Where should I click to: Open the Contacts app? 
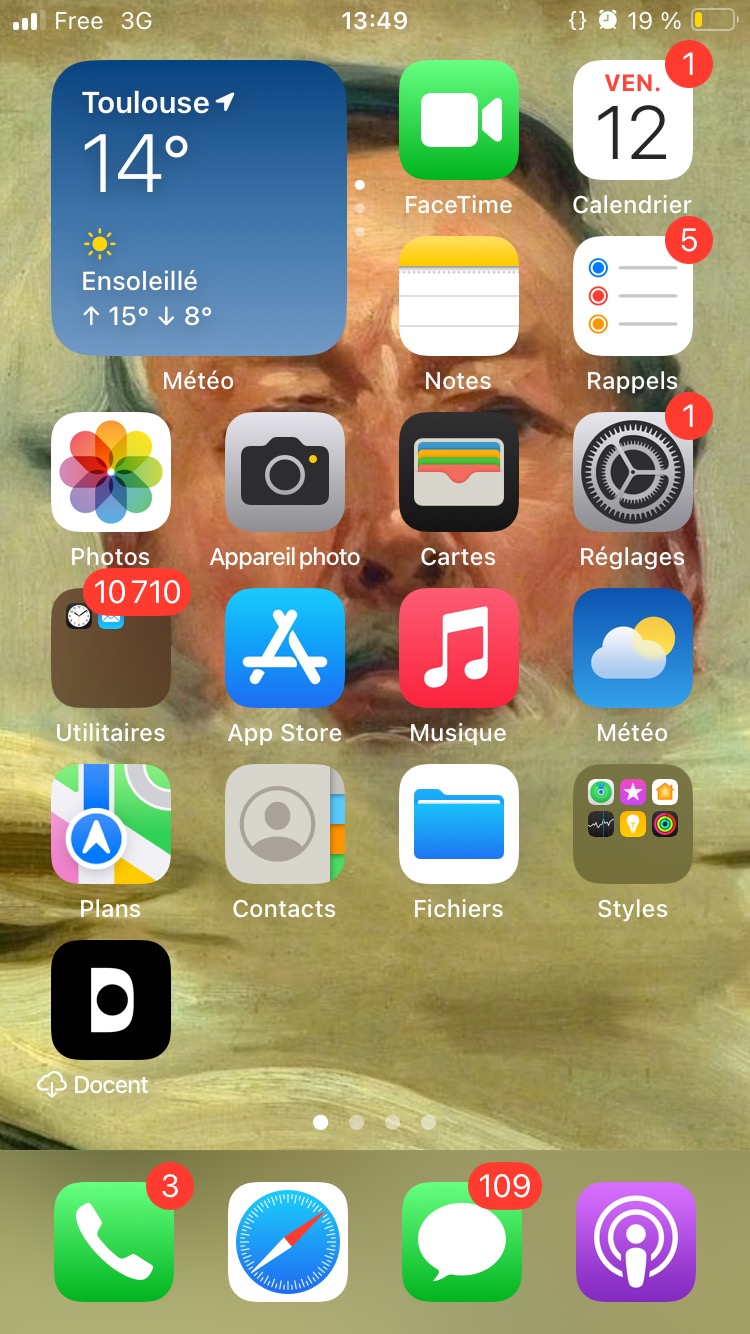pyautogui.click(x=285, y=824)
